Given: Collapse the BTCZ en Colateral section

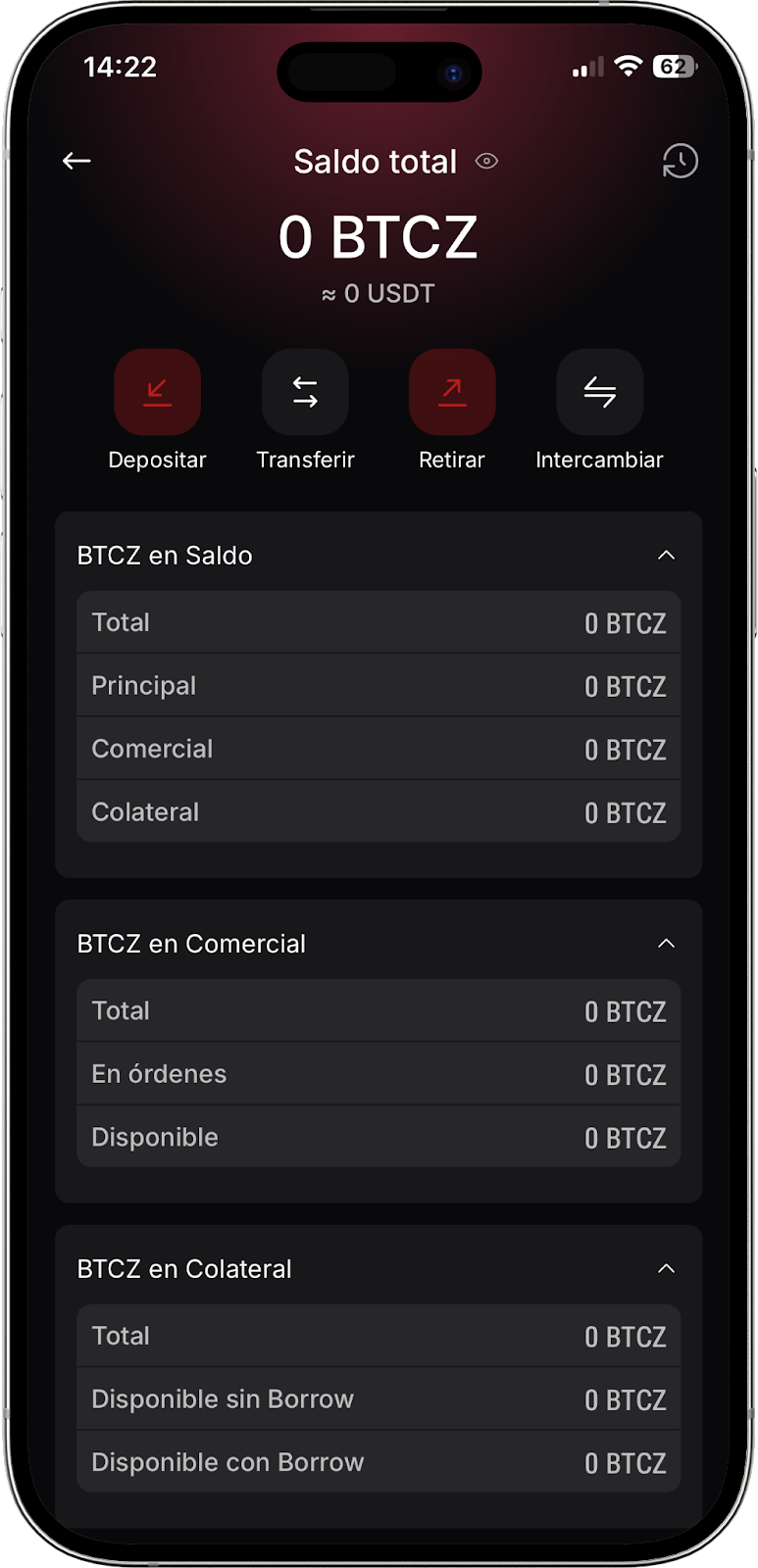Looking at the screenshot, I should [666, 1269].
